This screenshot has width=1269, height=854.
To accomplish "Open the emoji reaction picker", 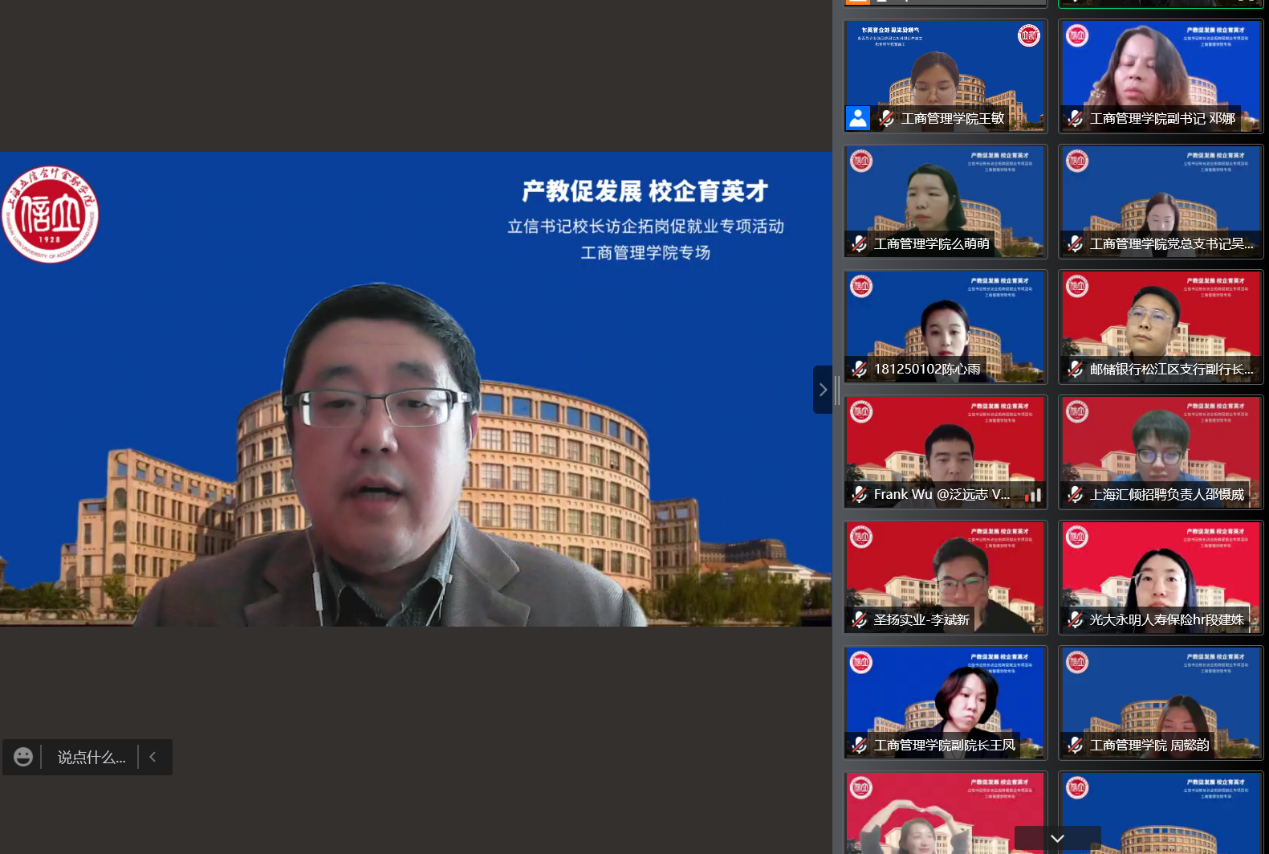I will click(x=23, y=757).
